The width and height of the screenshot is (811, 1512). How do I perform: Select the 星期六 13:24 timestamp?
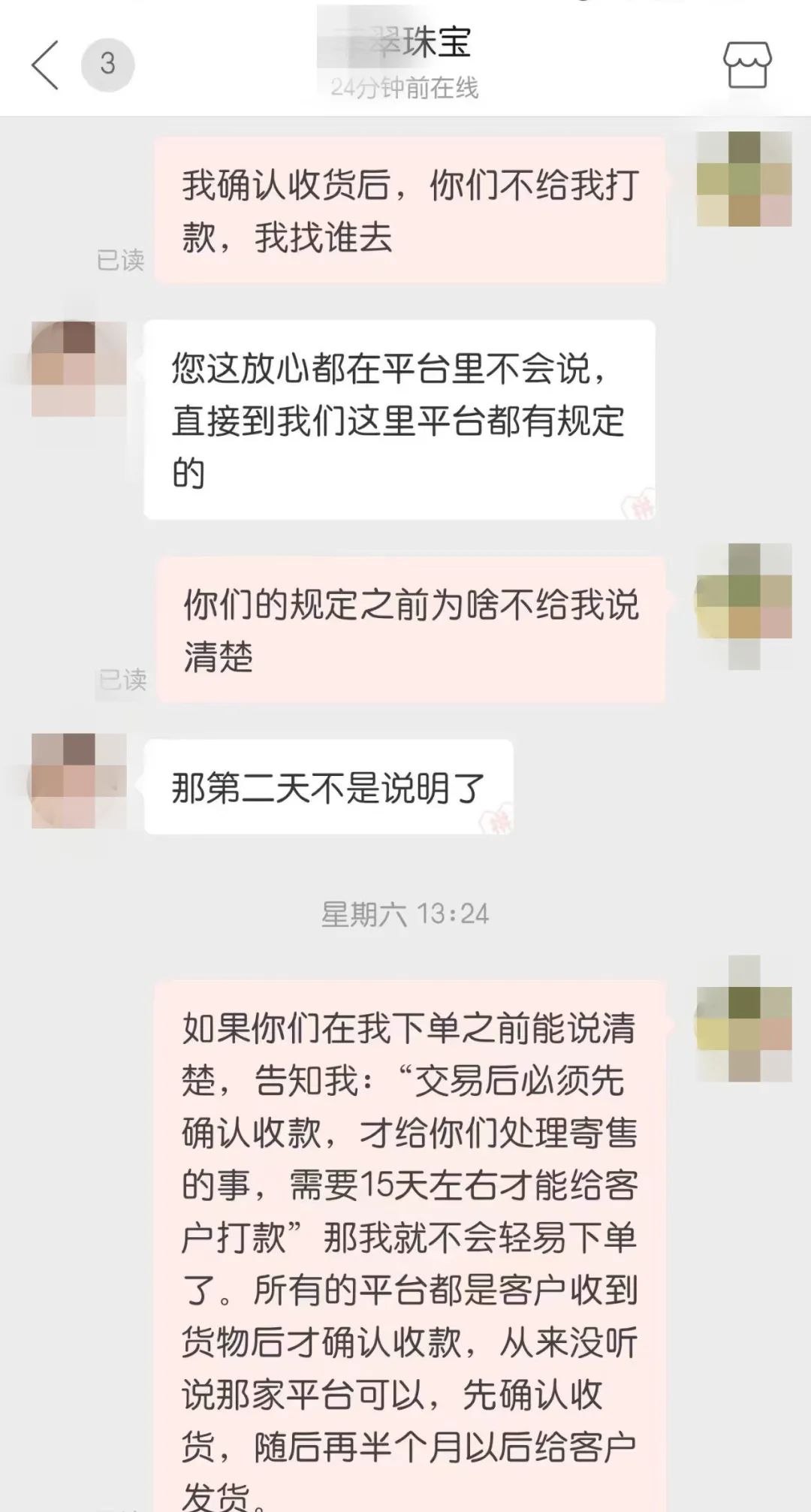pos(405,913)
